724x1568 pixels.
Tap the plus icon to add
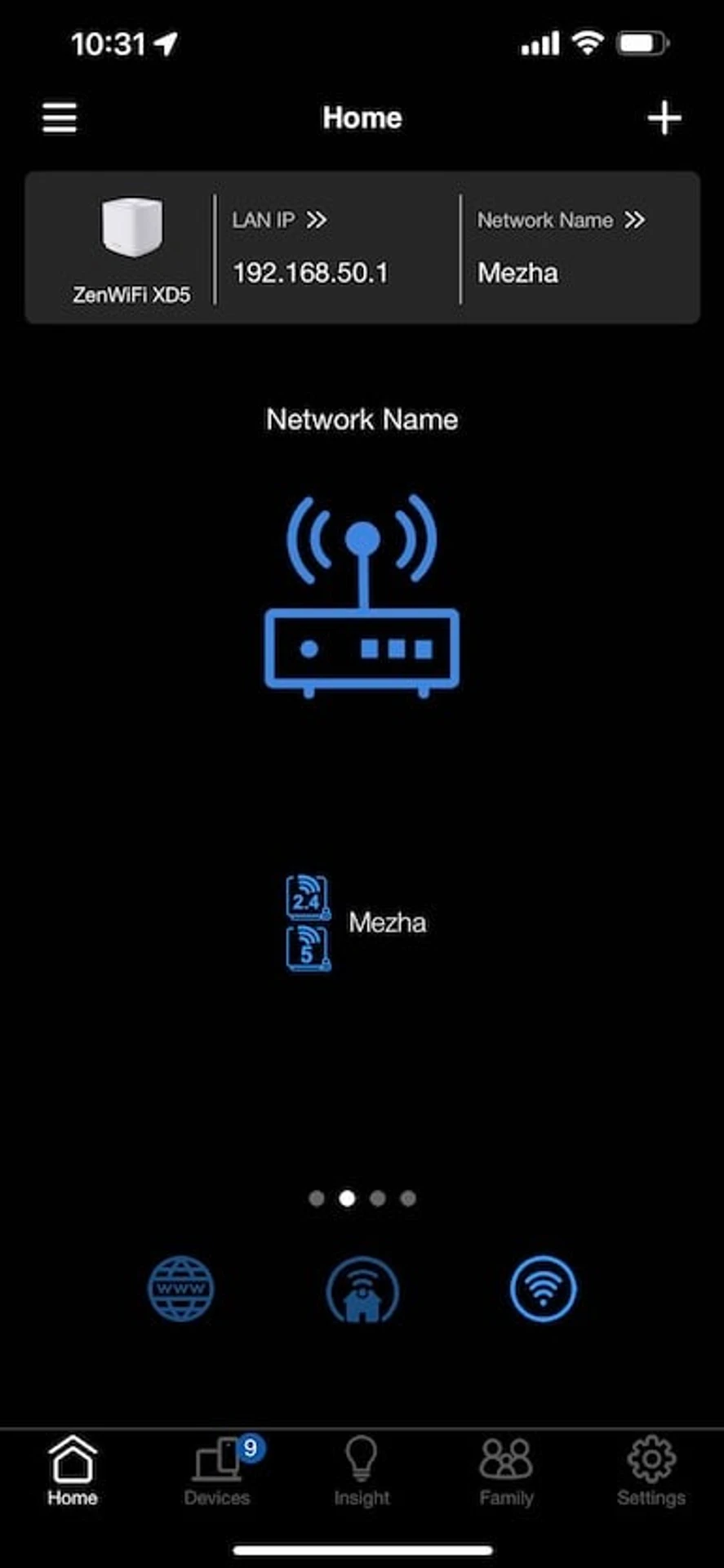[664, 118]
